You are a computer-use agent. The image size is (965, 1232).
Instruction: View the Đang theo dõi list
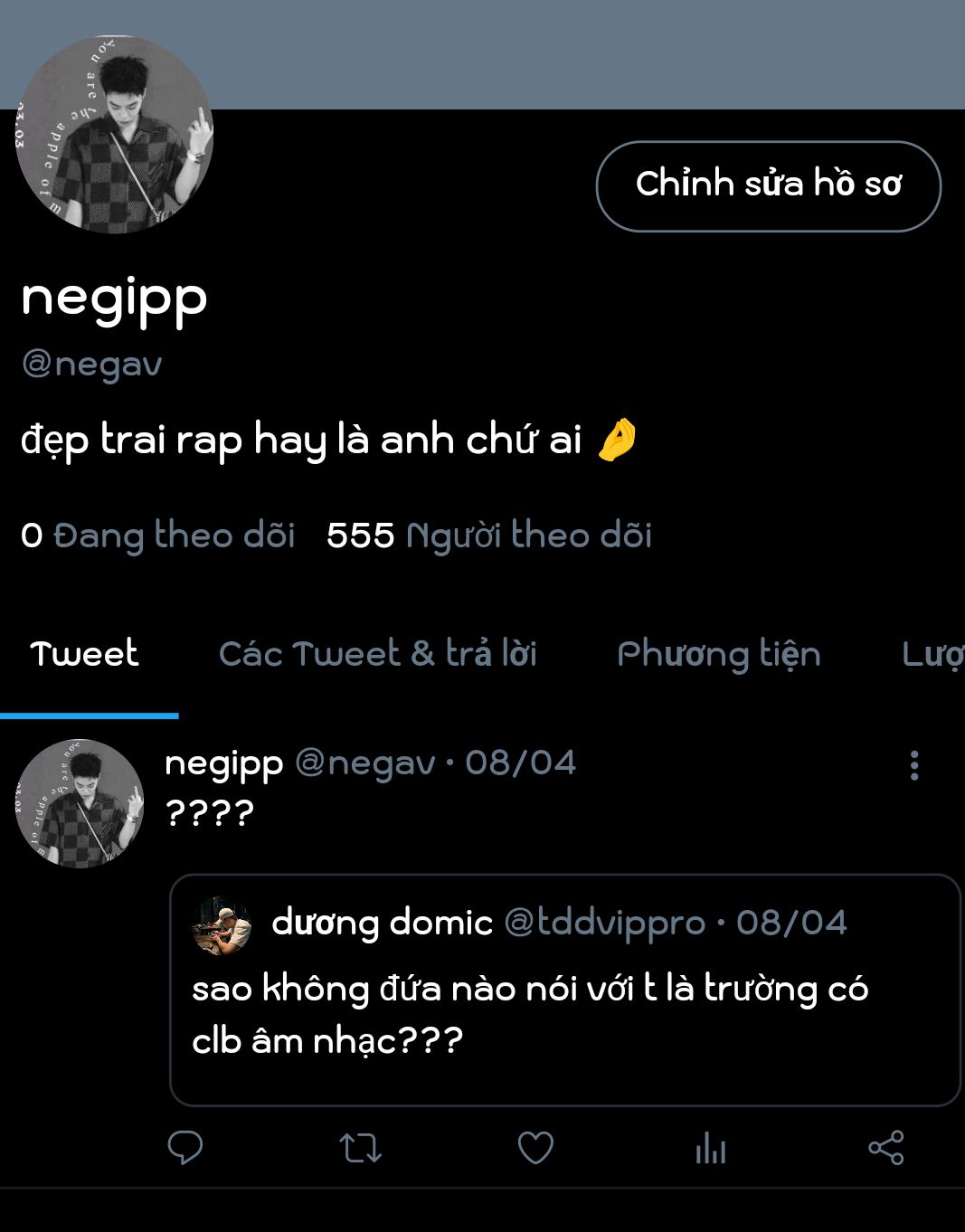159,535
